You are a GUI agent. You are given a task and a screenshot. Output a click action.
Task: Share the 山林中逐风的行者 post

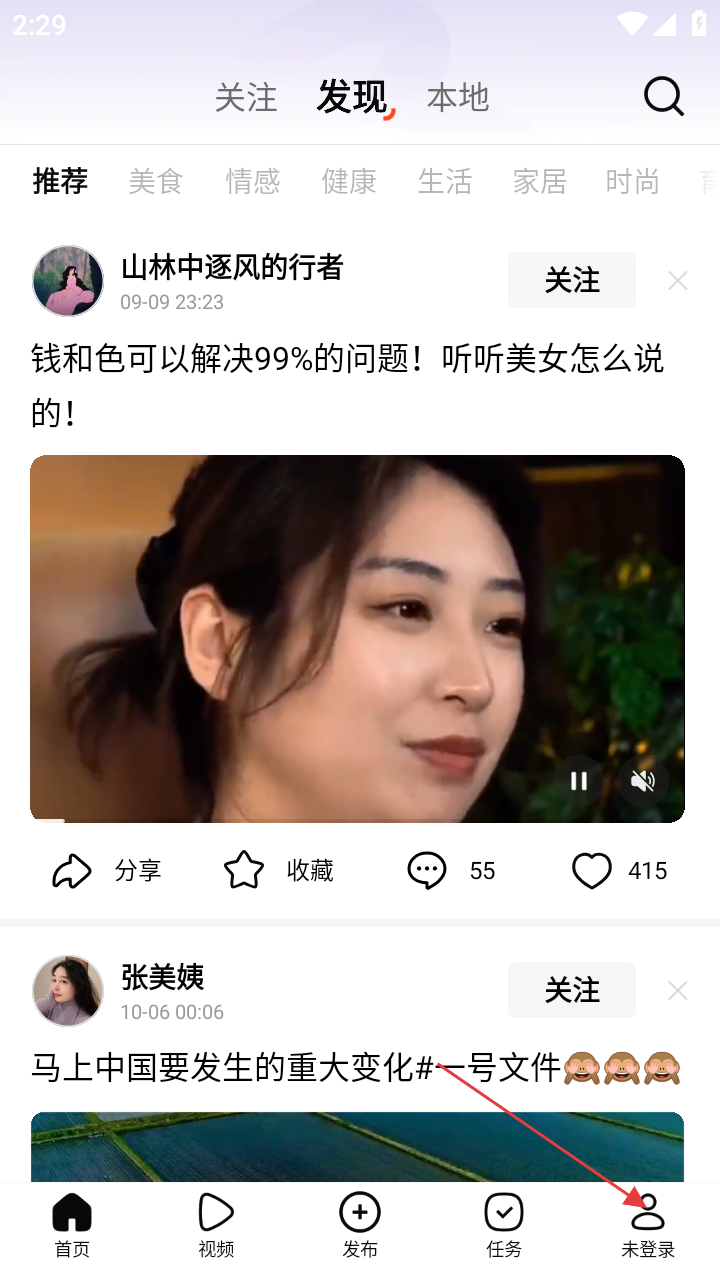[106, 871]
